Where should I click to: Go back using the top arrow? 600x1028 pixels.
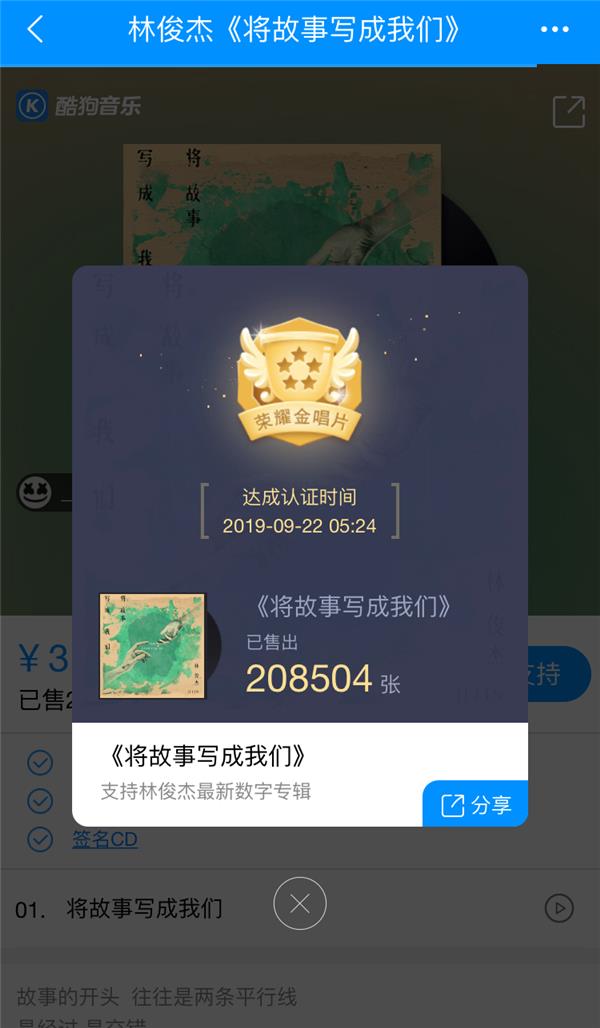pos(35,30)
